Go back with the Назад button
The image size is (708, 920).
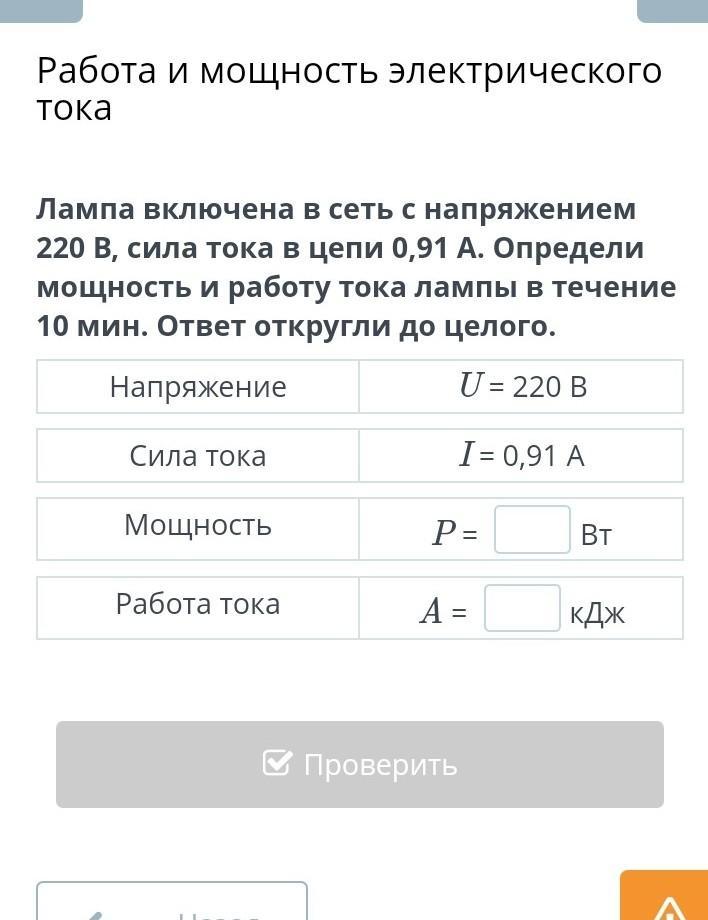click(172, 903)
